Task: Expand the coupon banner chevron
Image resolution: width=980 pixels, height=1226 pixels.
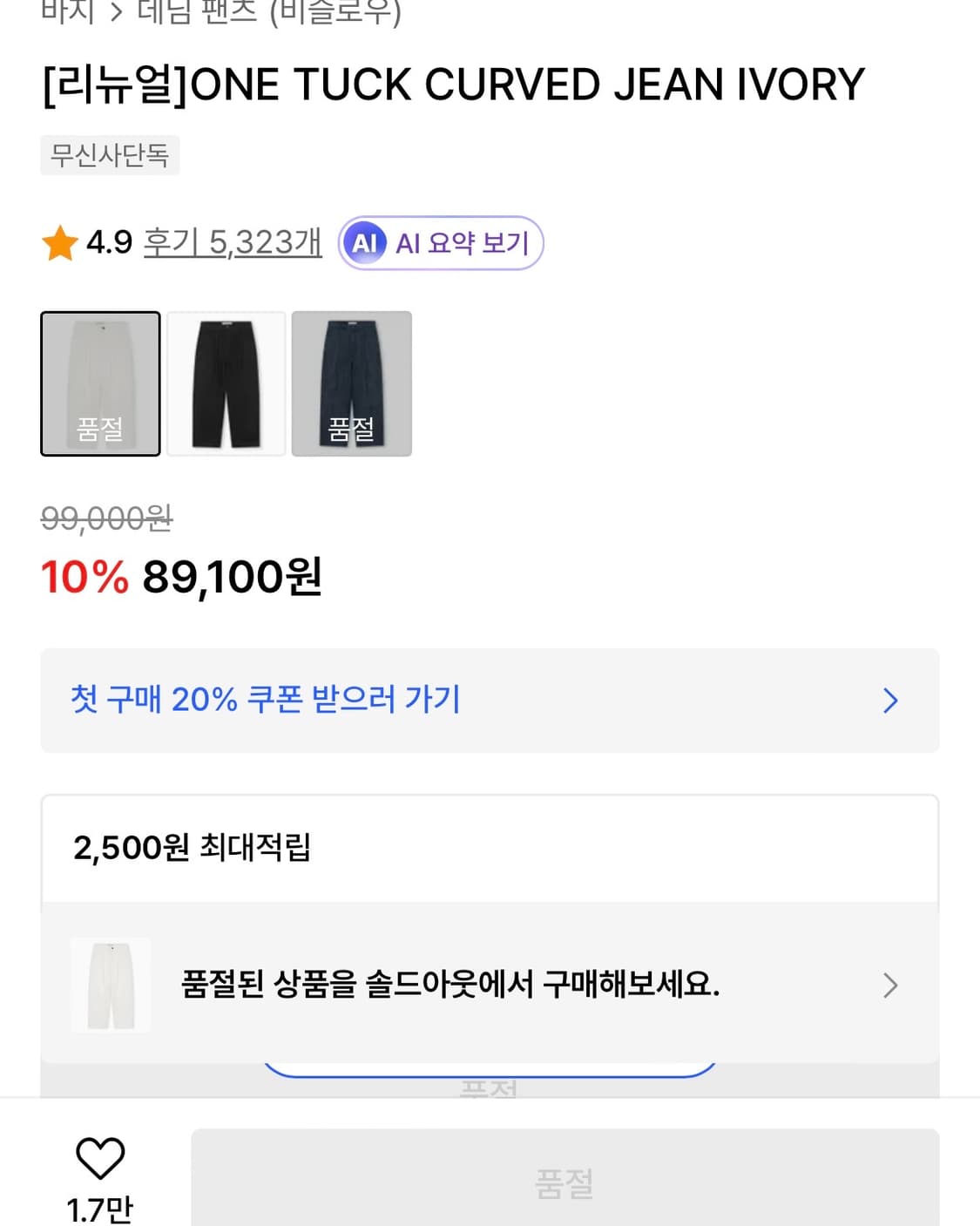Action: point(889,700)
